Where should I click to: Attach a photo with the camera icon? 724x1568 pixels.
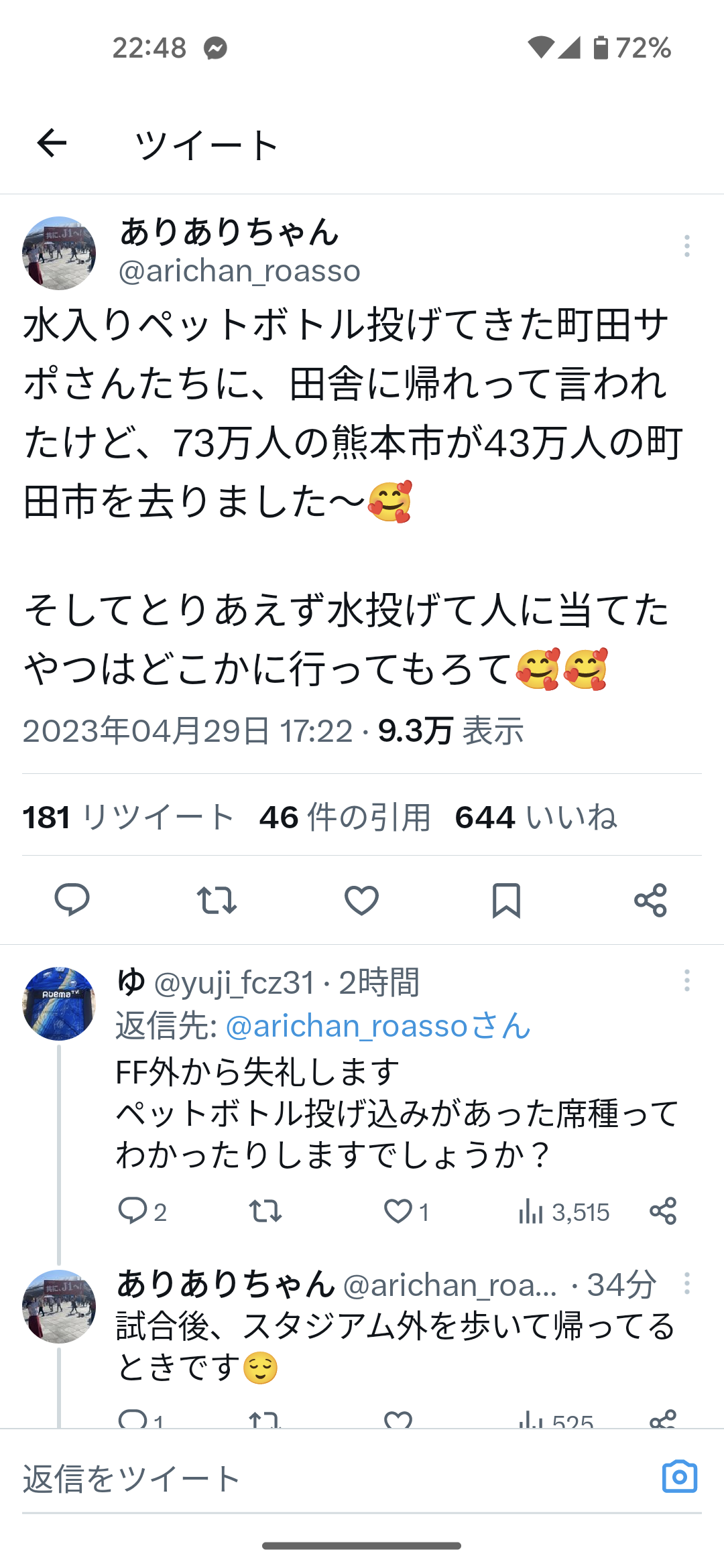[x=679, y=1477]
